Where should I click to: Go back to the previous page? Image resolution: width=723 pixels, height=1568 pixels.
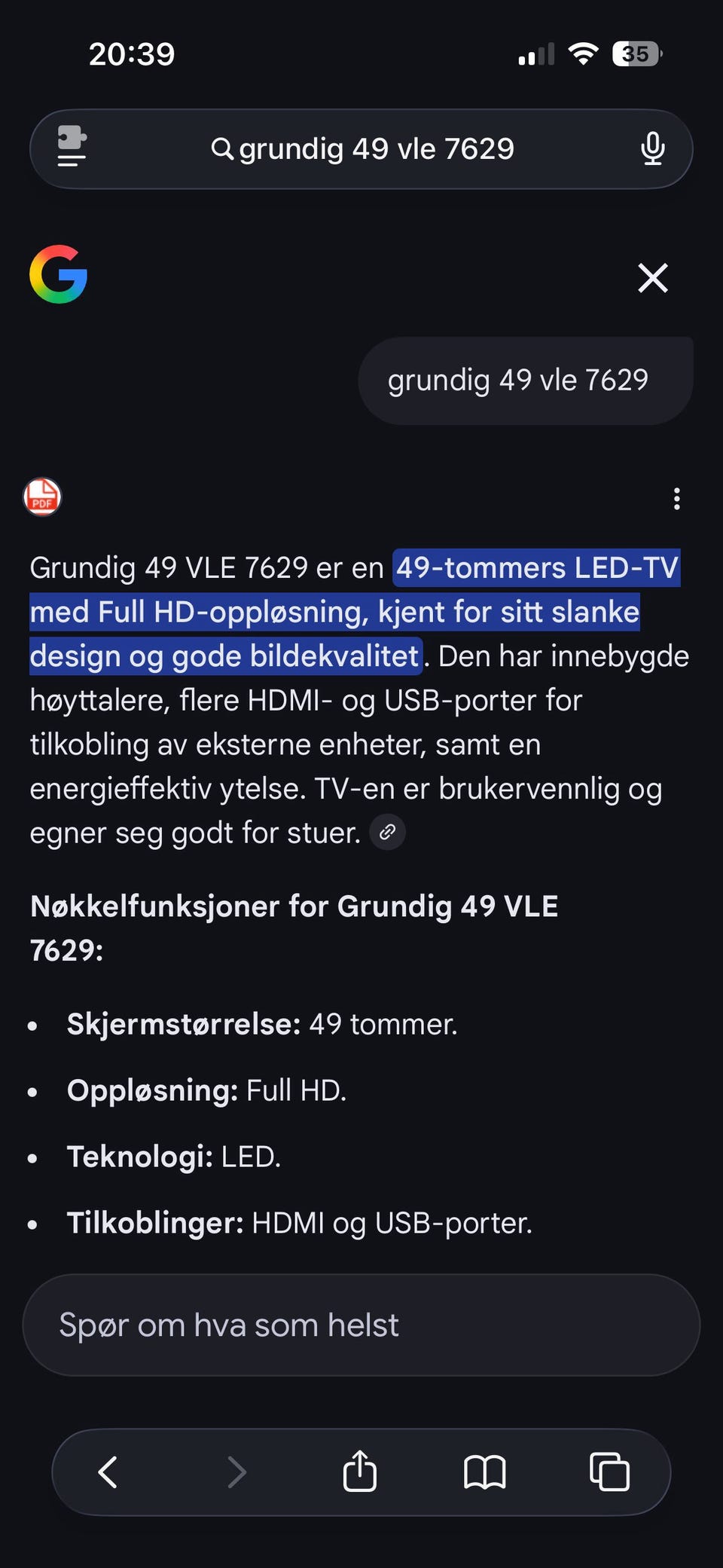[x=108, y=1472]
